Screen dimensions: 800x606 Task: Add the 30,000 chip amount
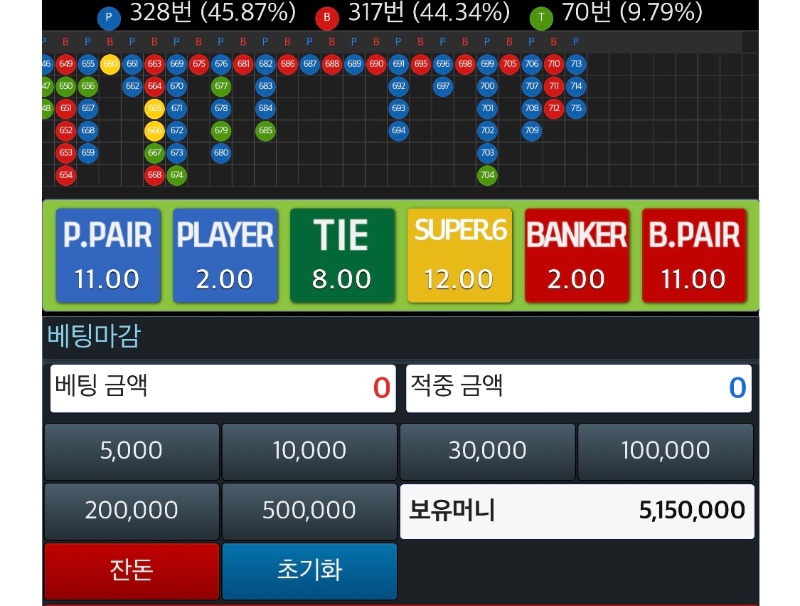(487, 451)
